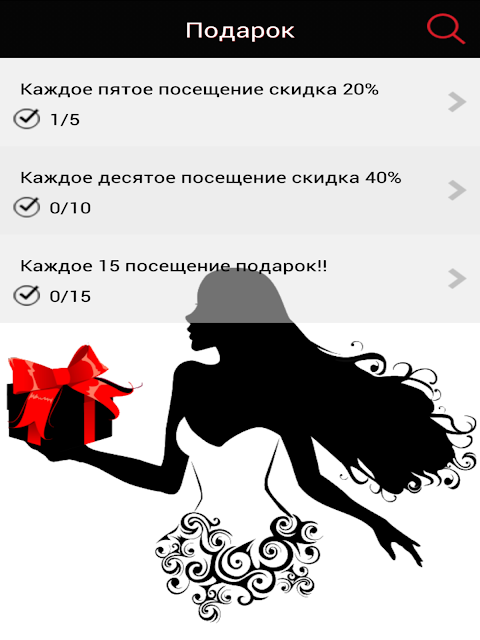The width and height of the screenshot is (480, 640).
Task: Open 'Каждое пятое посещение скидка 20%' row
Action: 240,102
